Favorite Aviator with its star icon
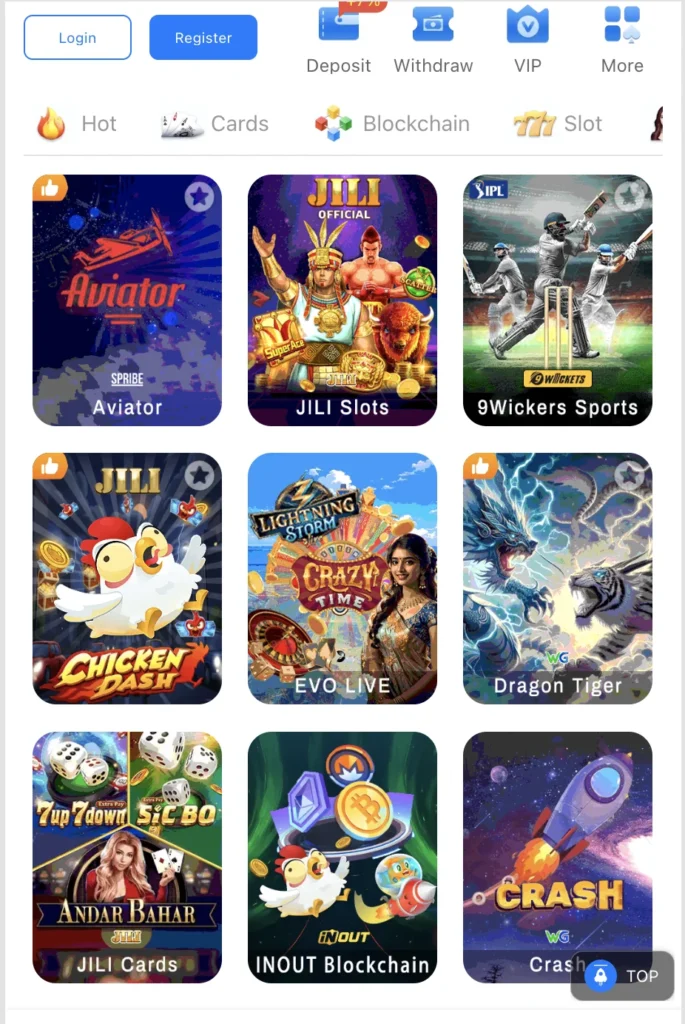 click(200, 196)
